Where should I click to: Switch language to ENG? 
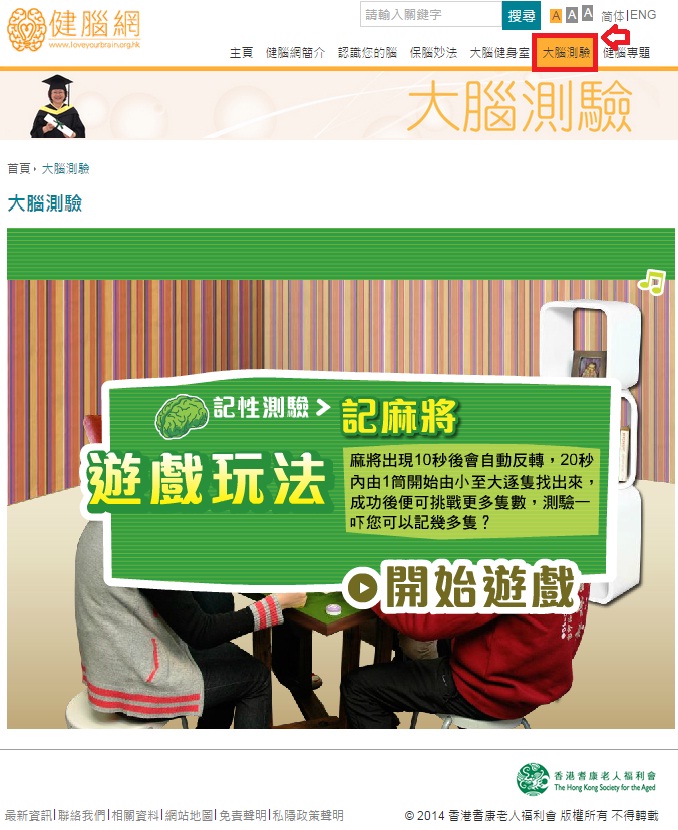643,15
